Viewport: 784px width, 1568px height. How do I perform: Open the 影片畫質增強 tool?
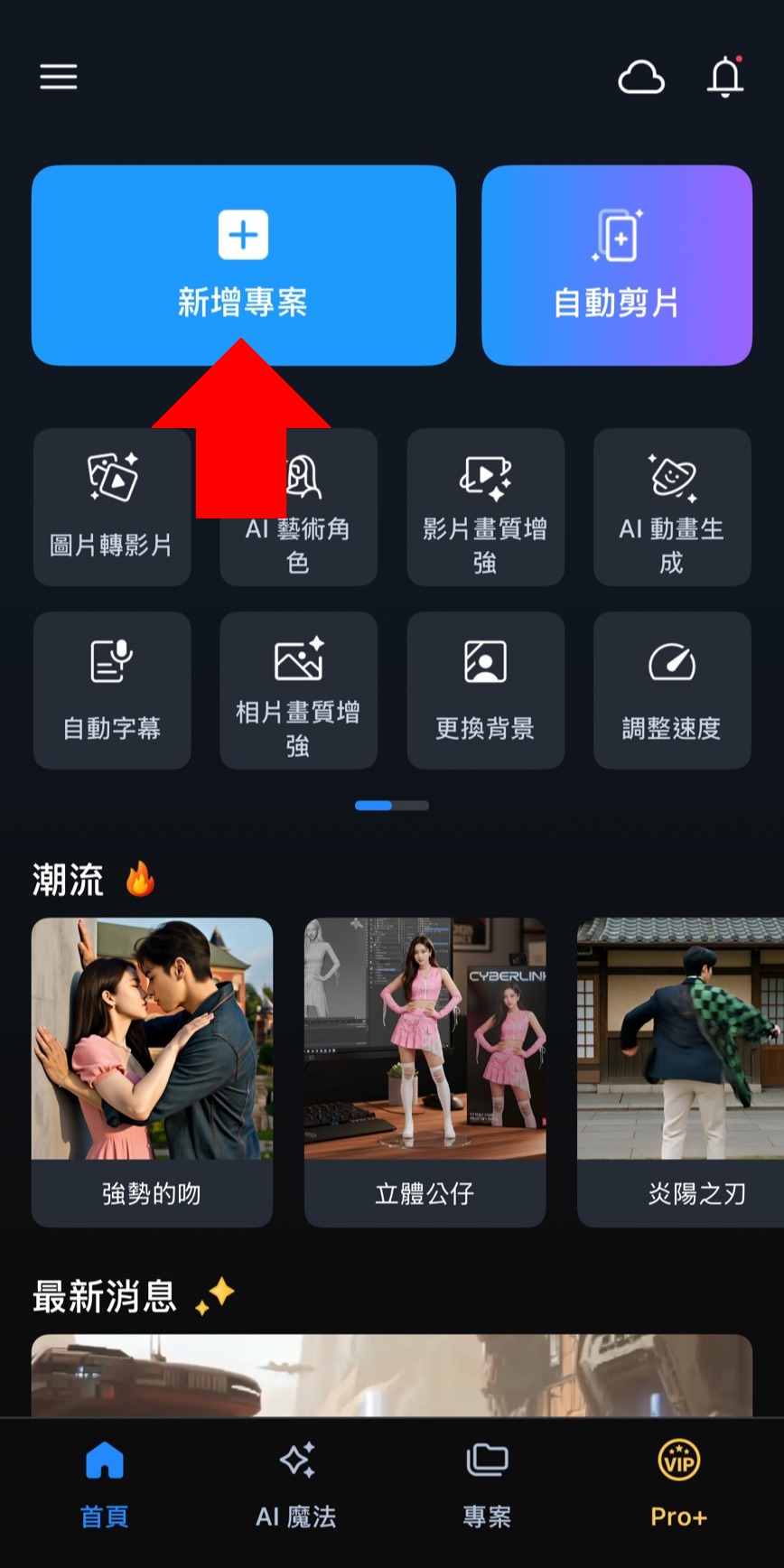point(485,508)
